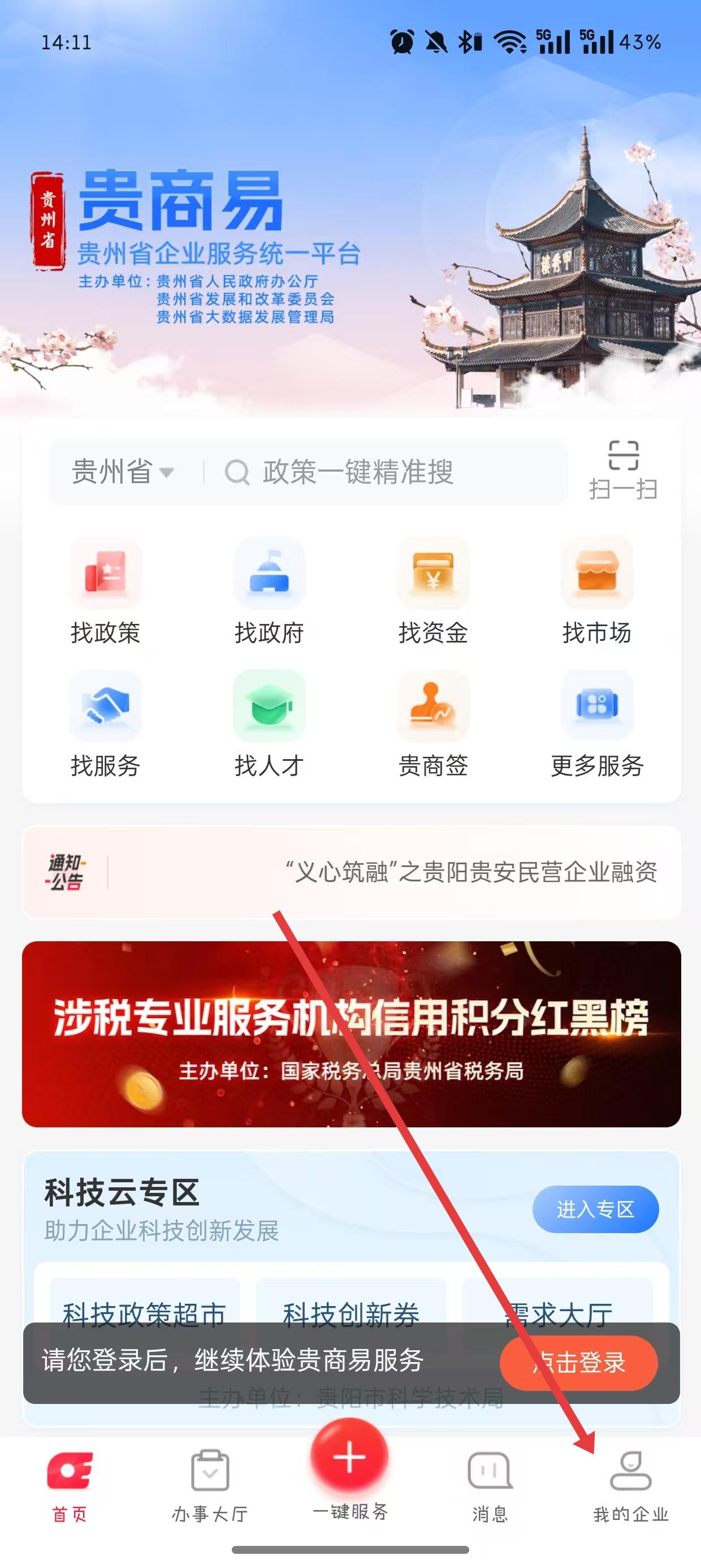Tap the red 一键服务 plus button
The height and width of the screenshot is (1568, 701).
pos(349,1458)
